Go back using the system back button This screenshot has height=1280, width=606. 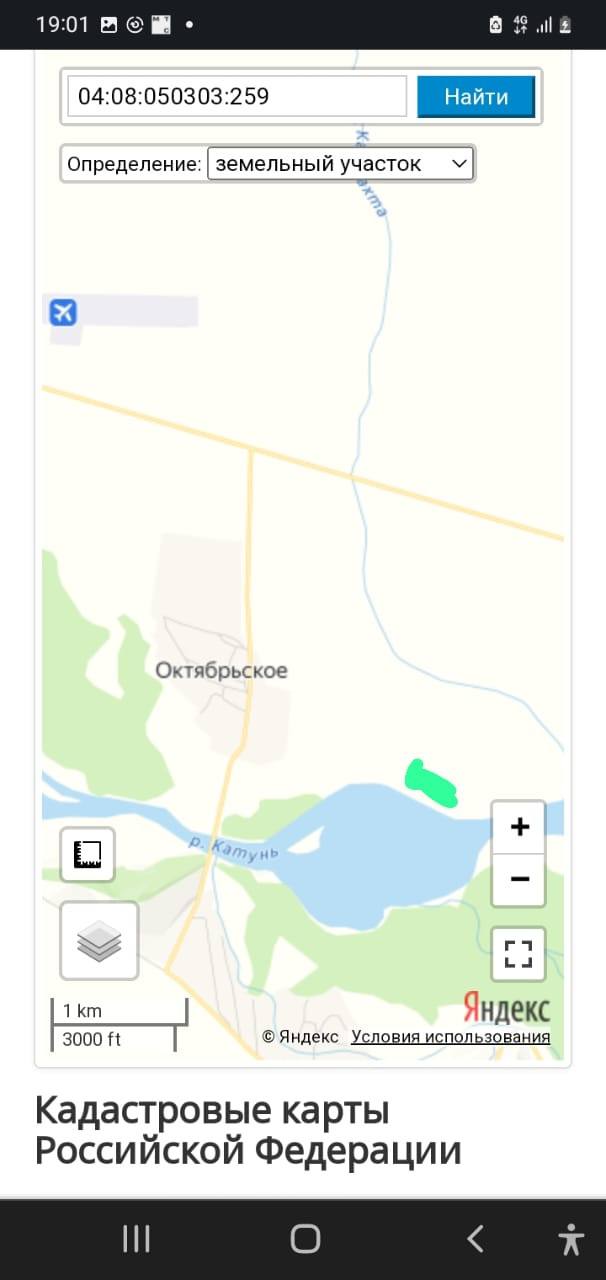[x=475, y=1239]
